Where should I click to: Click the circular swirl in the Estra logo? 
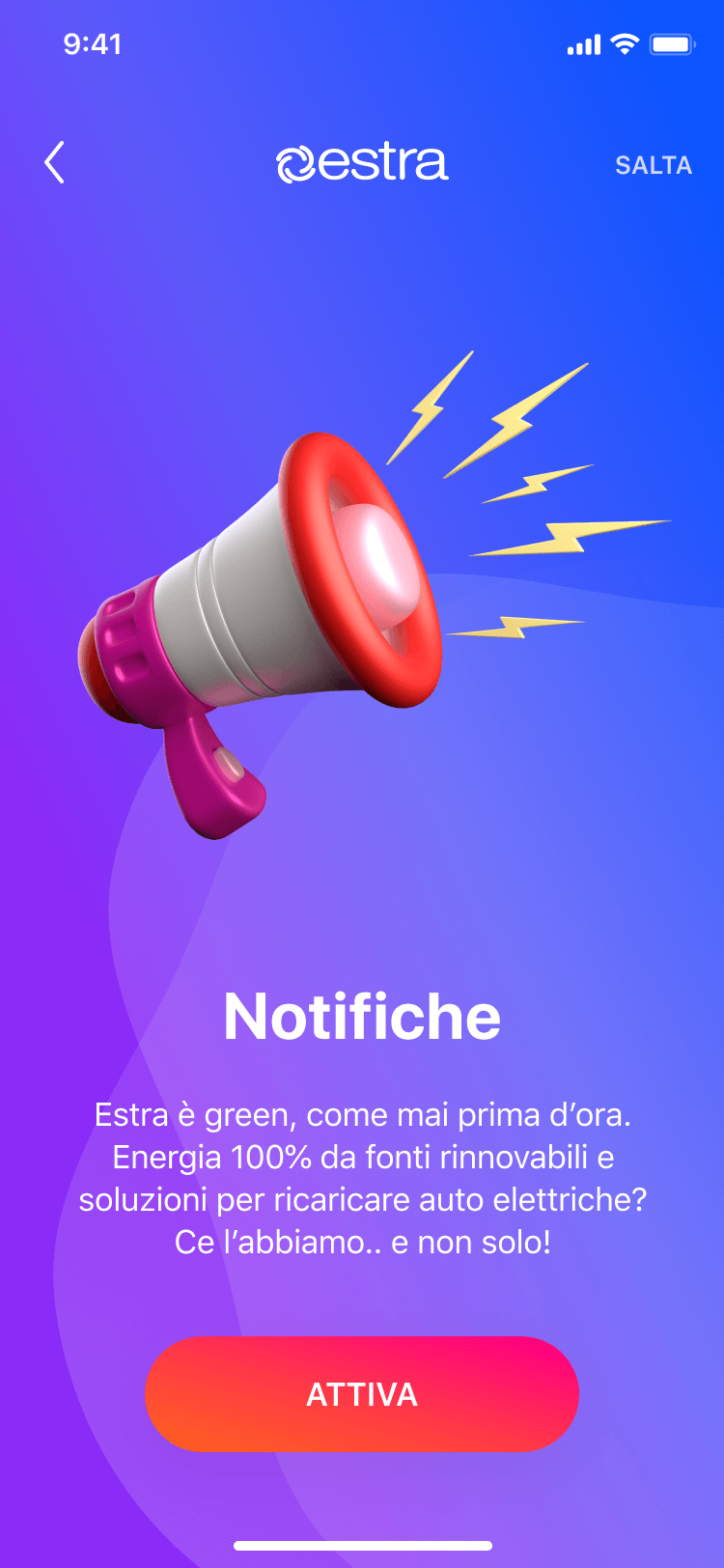click(x=294, y=162)
